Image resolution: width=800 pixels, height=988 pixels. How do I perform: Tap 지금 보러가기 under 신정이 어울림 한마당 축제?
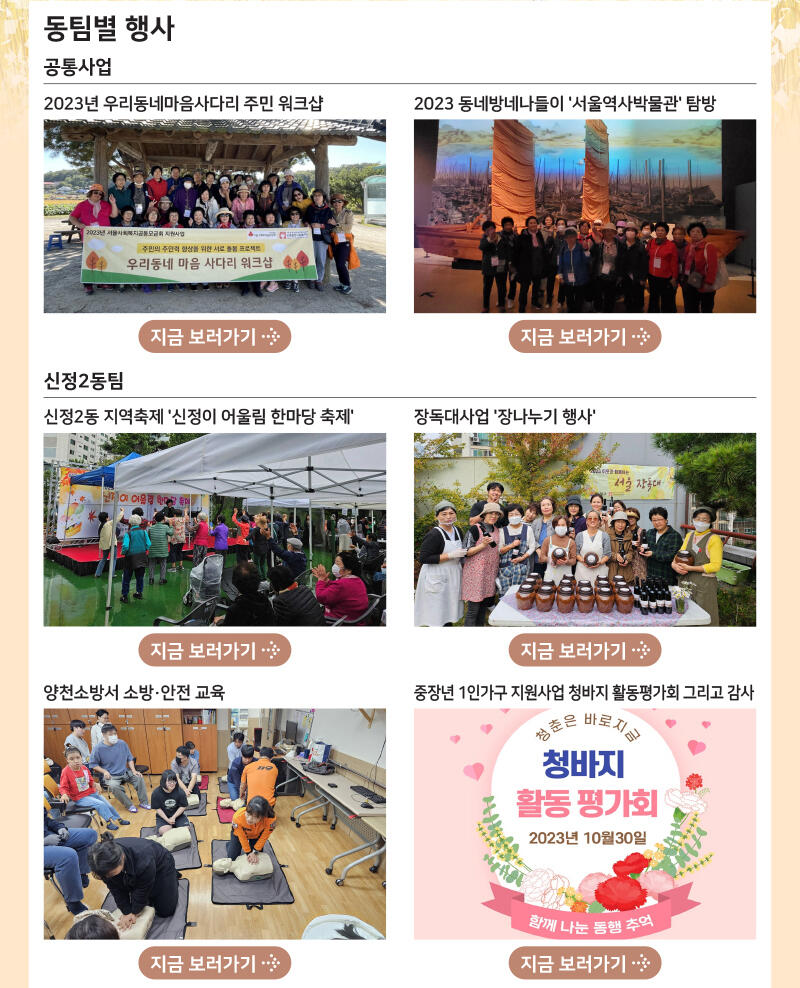point(214,651)
